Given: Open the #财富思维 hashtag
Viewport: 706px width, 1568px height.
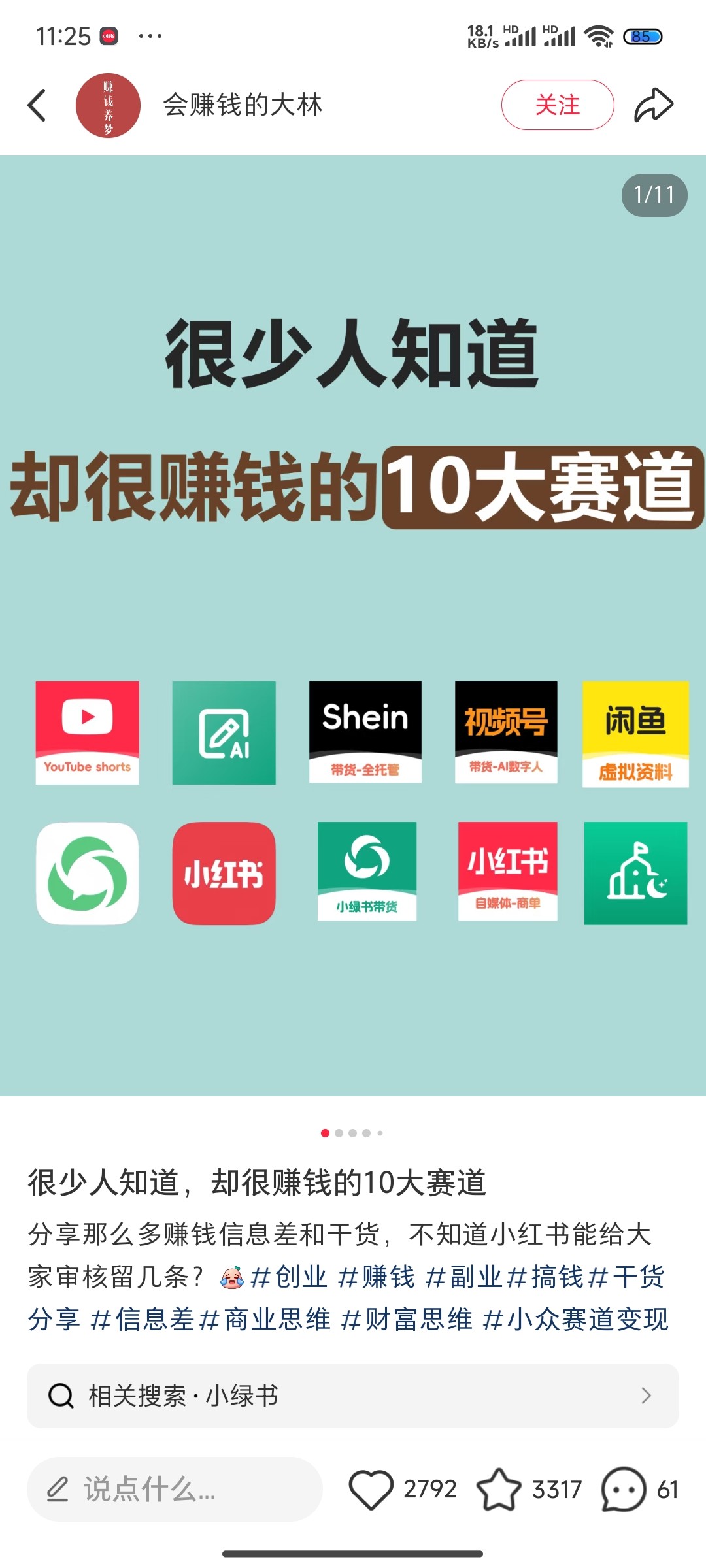Looking at the screenshot, I should (x=407, y=1320).
